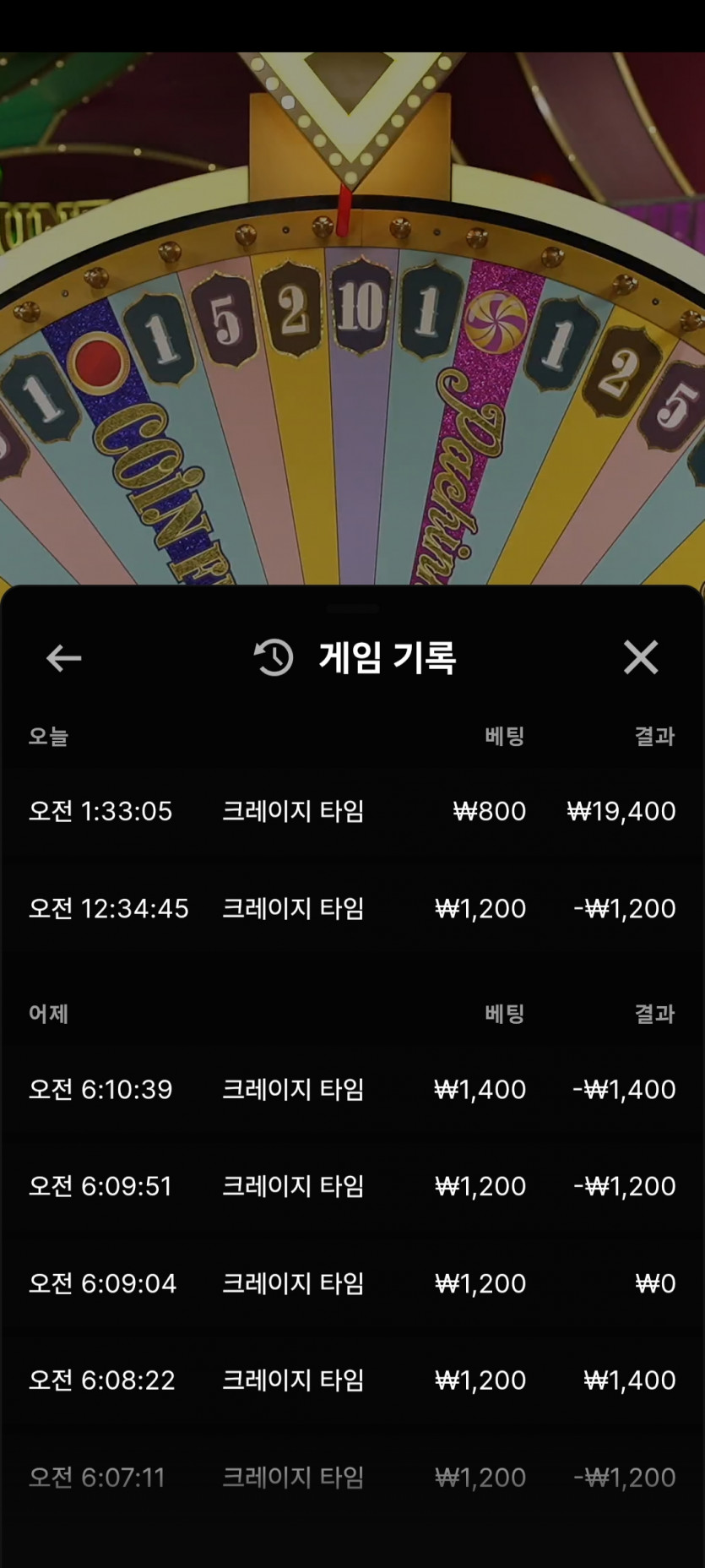Click the clock history icon beside 게임 기록

270,656
